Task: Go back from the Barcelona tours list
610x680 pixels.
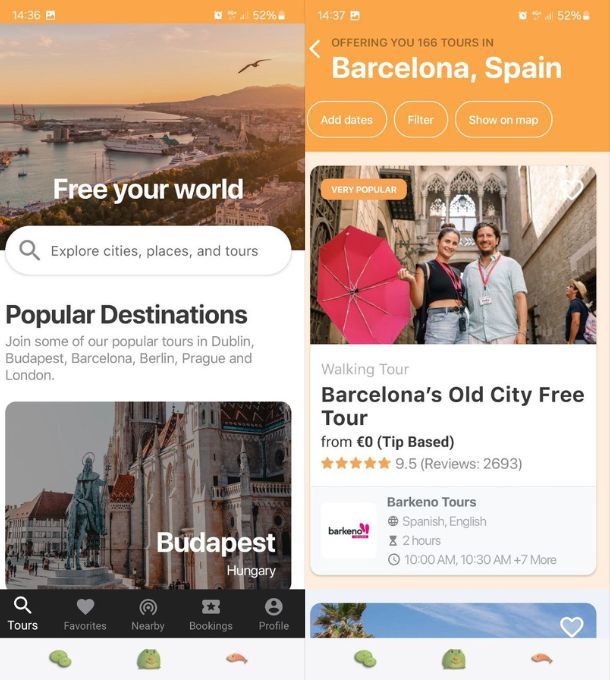Action: pyautogui.click(x=315, y=49)
